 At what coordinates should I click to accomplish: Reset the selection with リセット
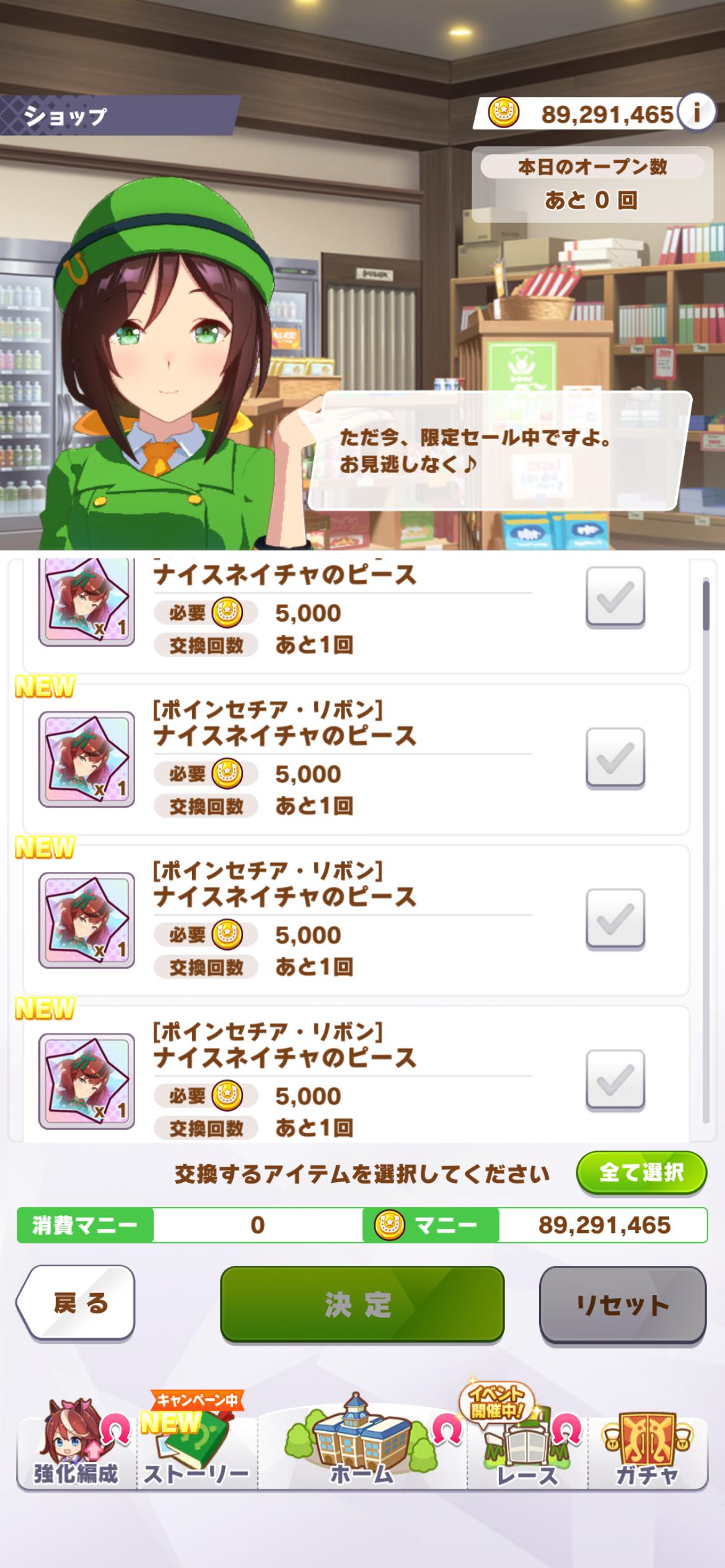[x=622, y=1304]
